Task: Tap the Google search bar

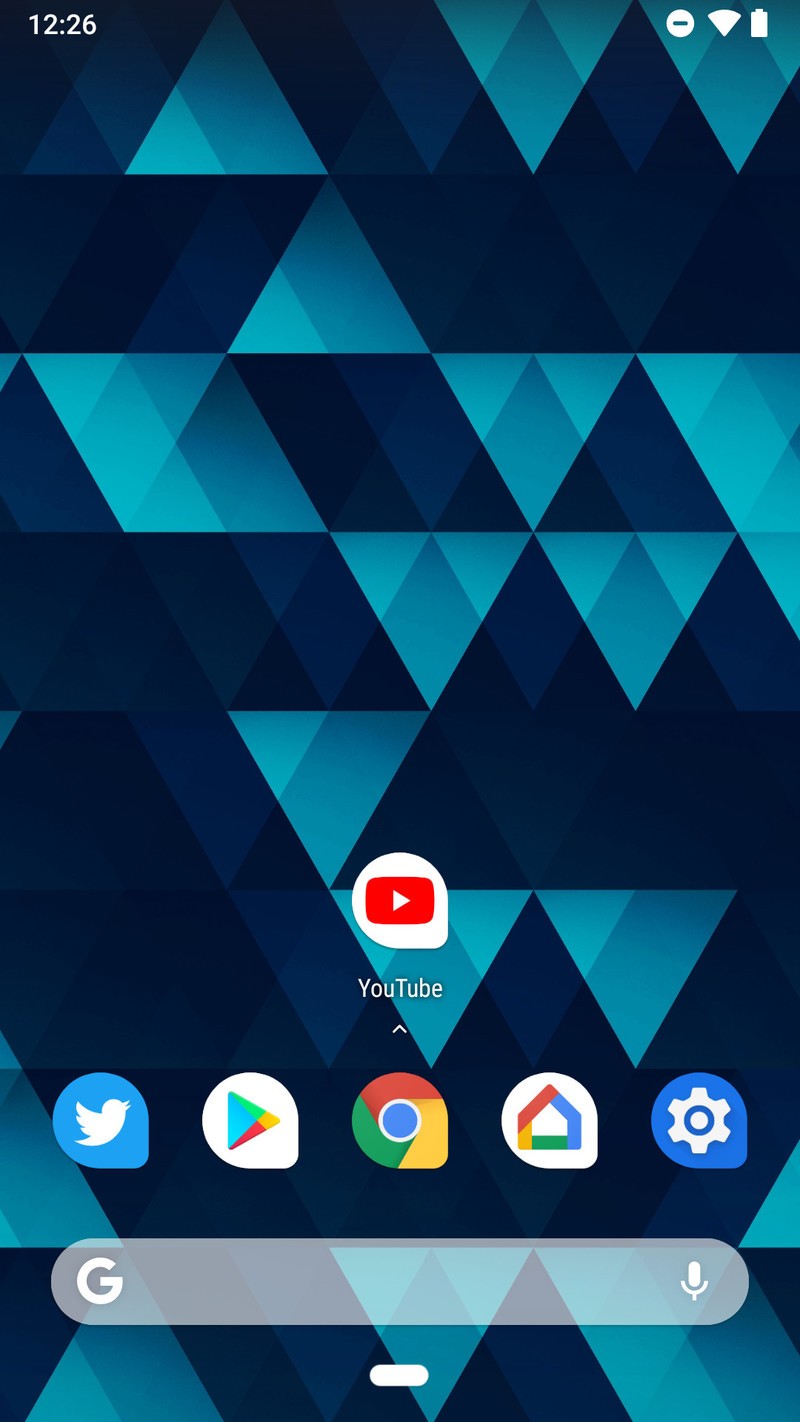Action: (x=380, y=1281)
